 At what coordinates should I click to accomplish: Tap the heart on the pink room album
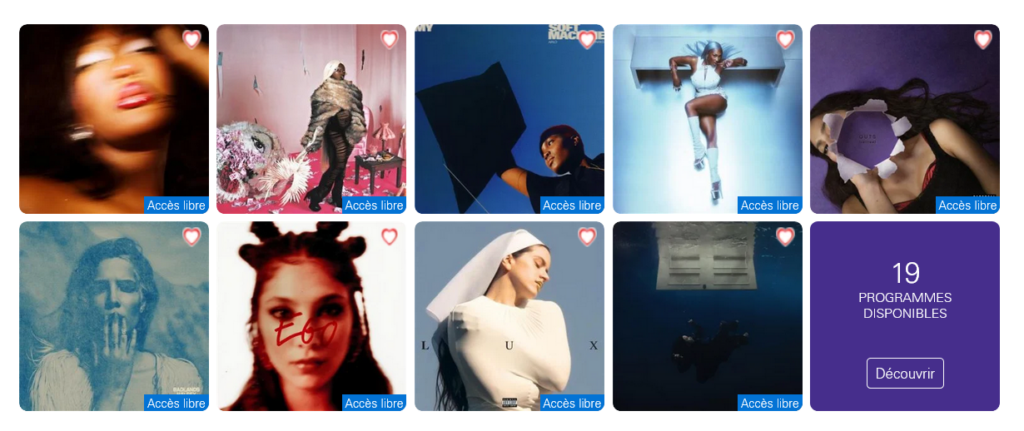point(390,40)
